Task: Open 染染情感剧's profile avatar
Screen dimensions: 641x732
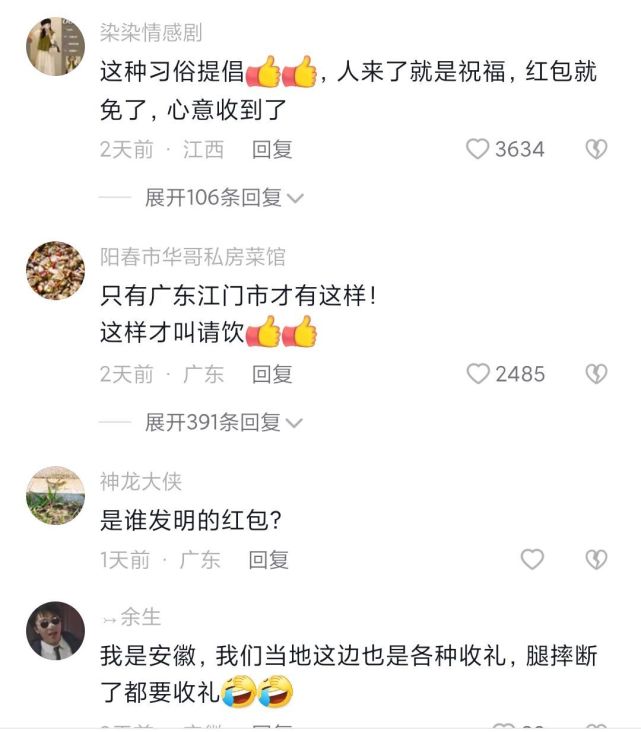Action: tap(54, 46)
